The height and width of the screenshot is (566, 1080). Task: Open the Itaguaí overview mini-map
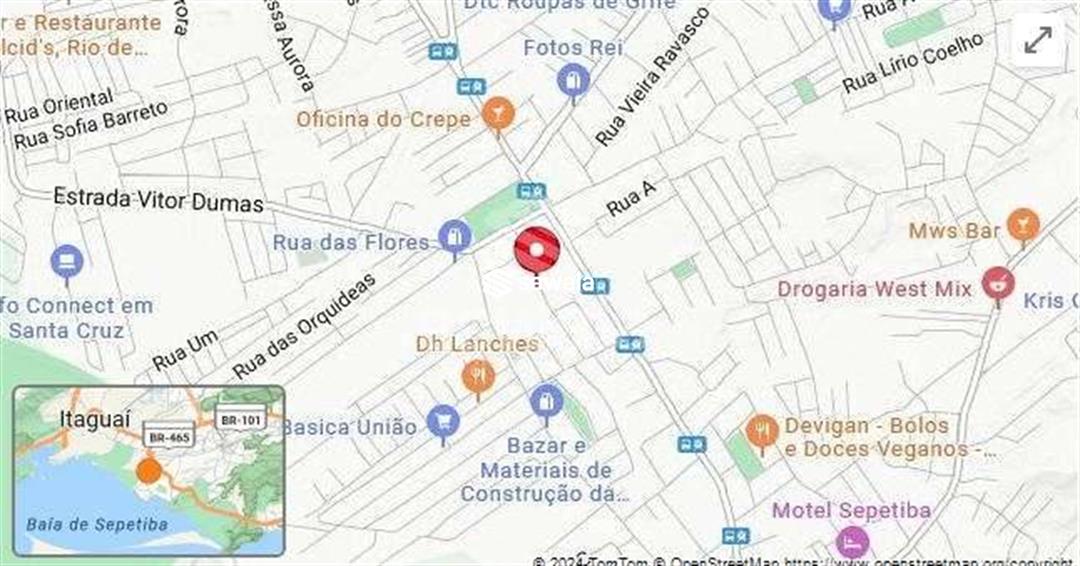(149, 470)
